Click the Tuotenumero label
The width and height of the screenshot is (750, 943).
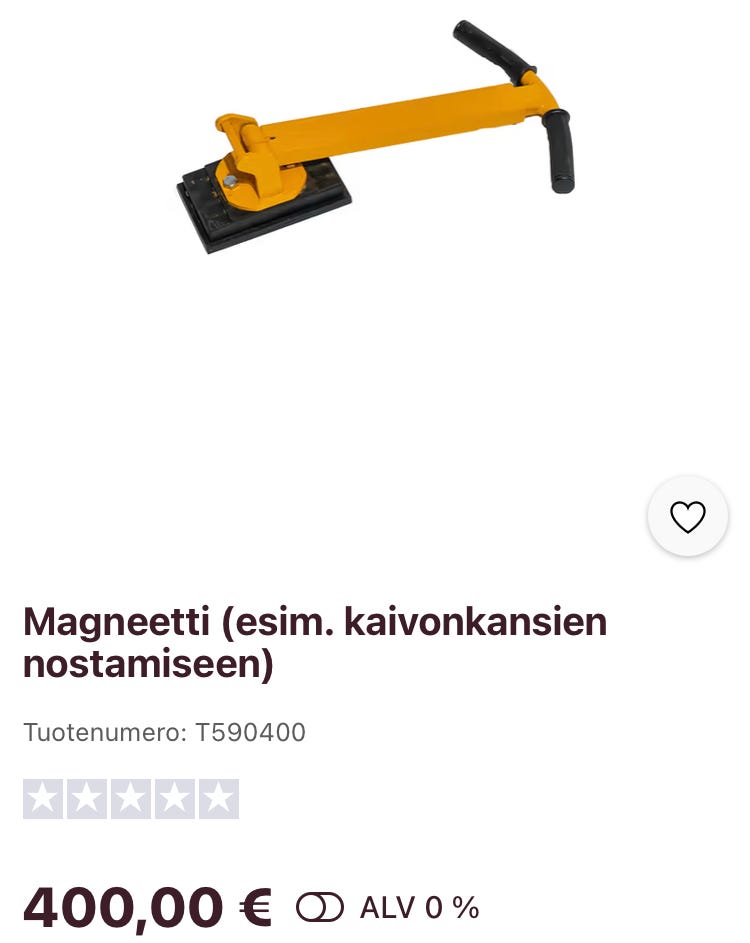tap(105, 732)
